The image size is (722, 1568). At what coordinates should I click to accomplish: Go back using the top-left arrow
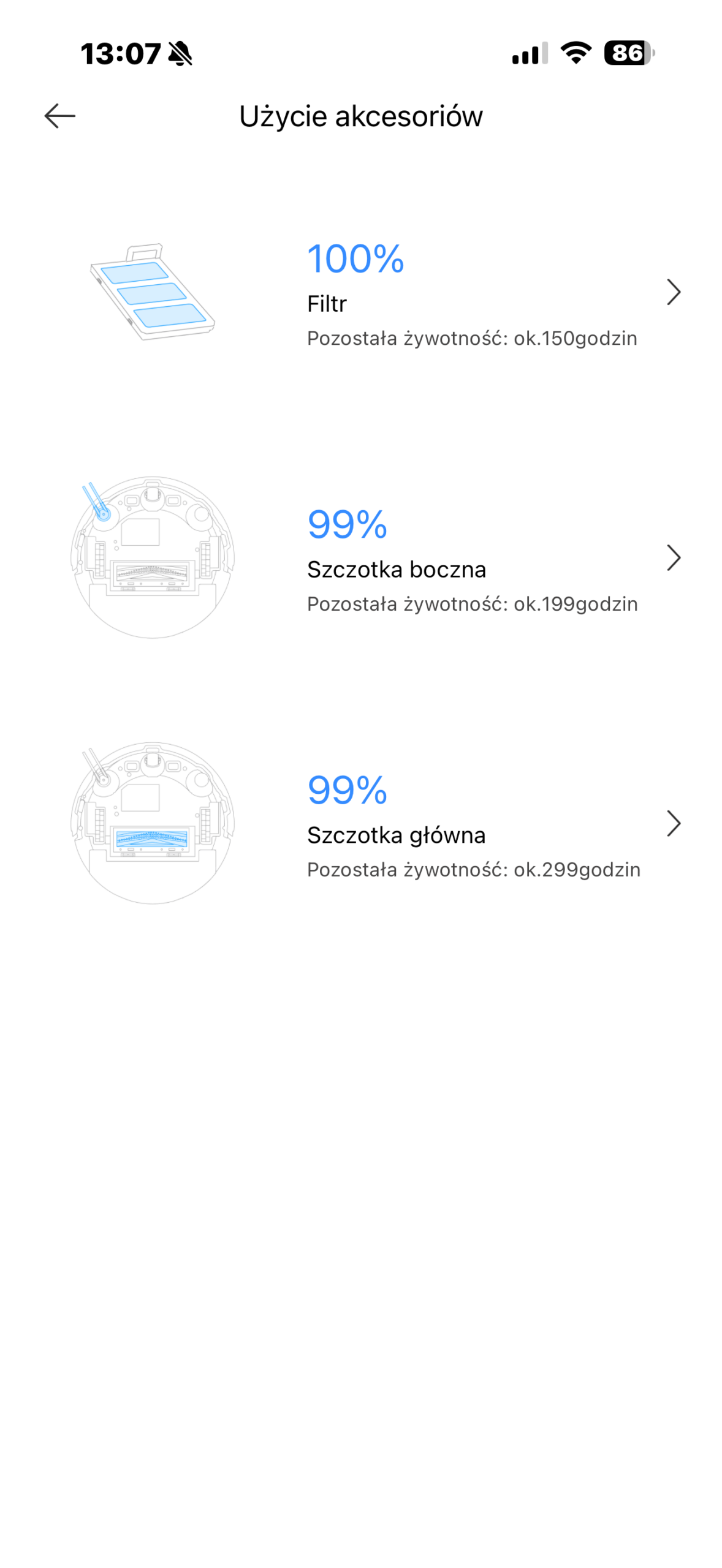[59, 116]
